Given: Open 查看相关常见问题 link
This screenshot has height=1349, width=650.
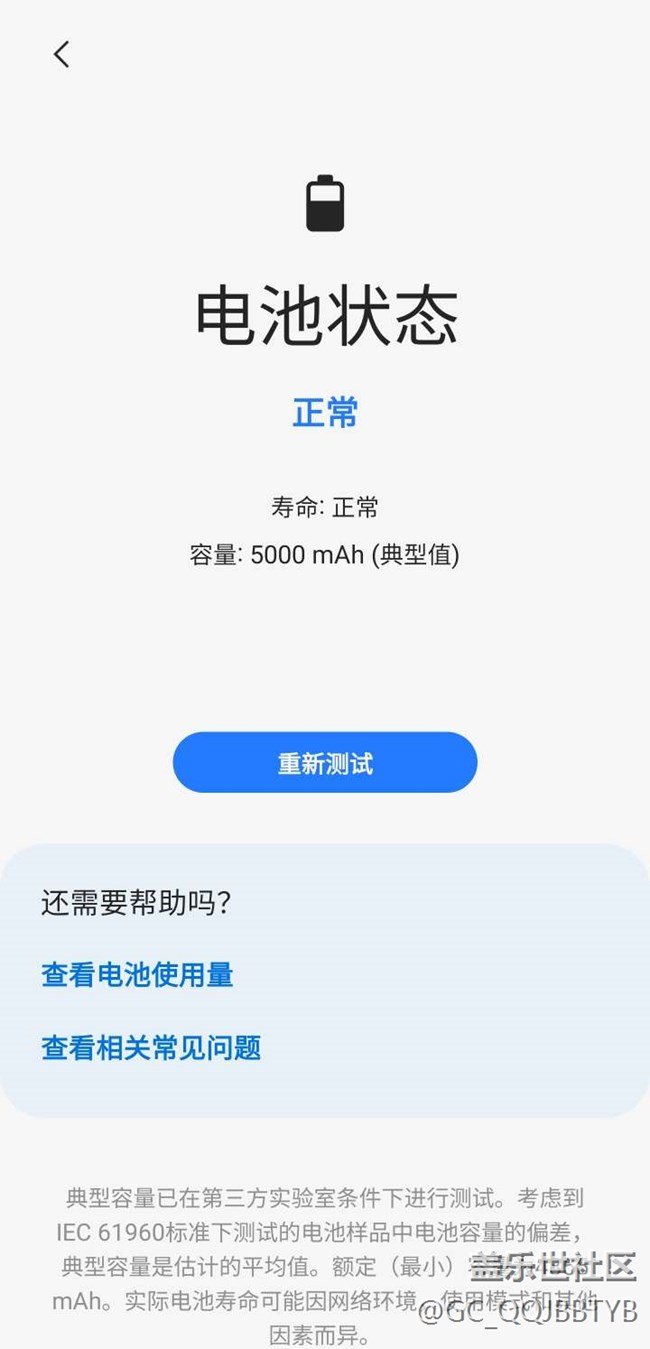Looking at the screenshot, I should tap(151, 1048).
